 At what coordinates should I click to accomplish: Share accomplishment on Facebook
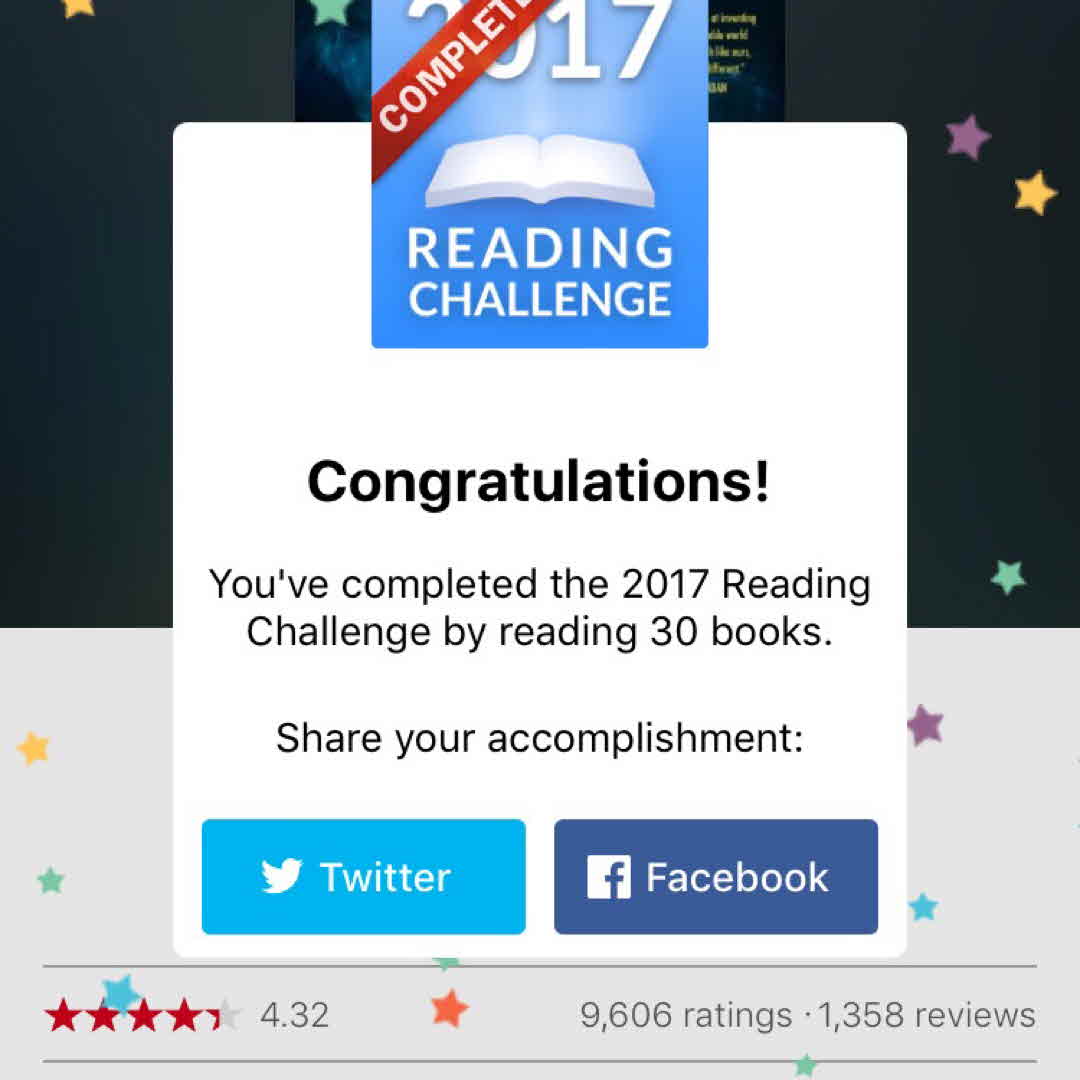tap(716, 877)
